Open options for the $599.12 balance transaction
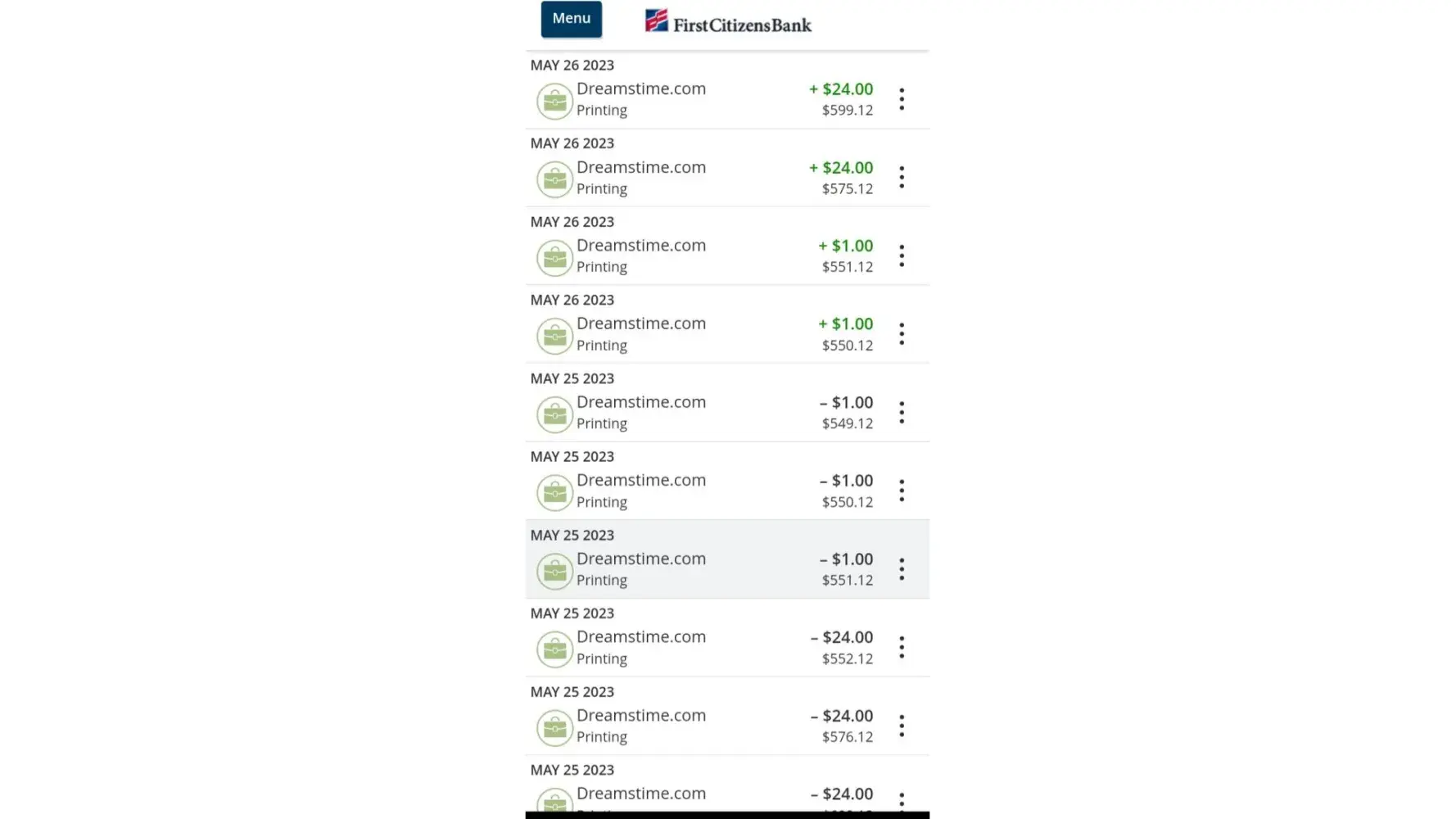The image size is (1456, 819). coord(901,99)
